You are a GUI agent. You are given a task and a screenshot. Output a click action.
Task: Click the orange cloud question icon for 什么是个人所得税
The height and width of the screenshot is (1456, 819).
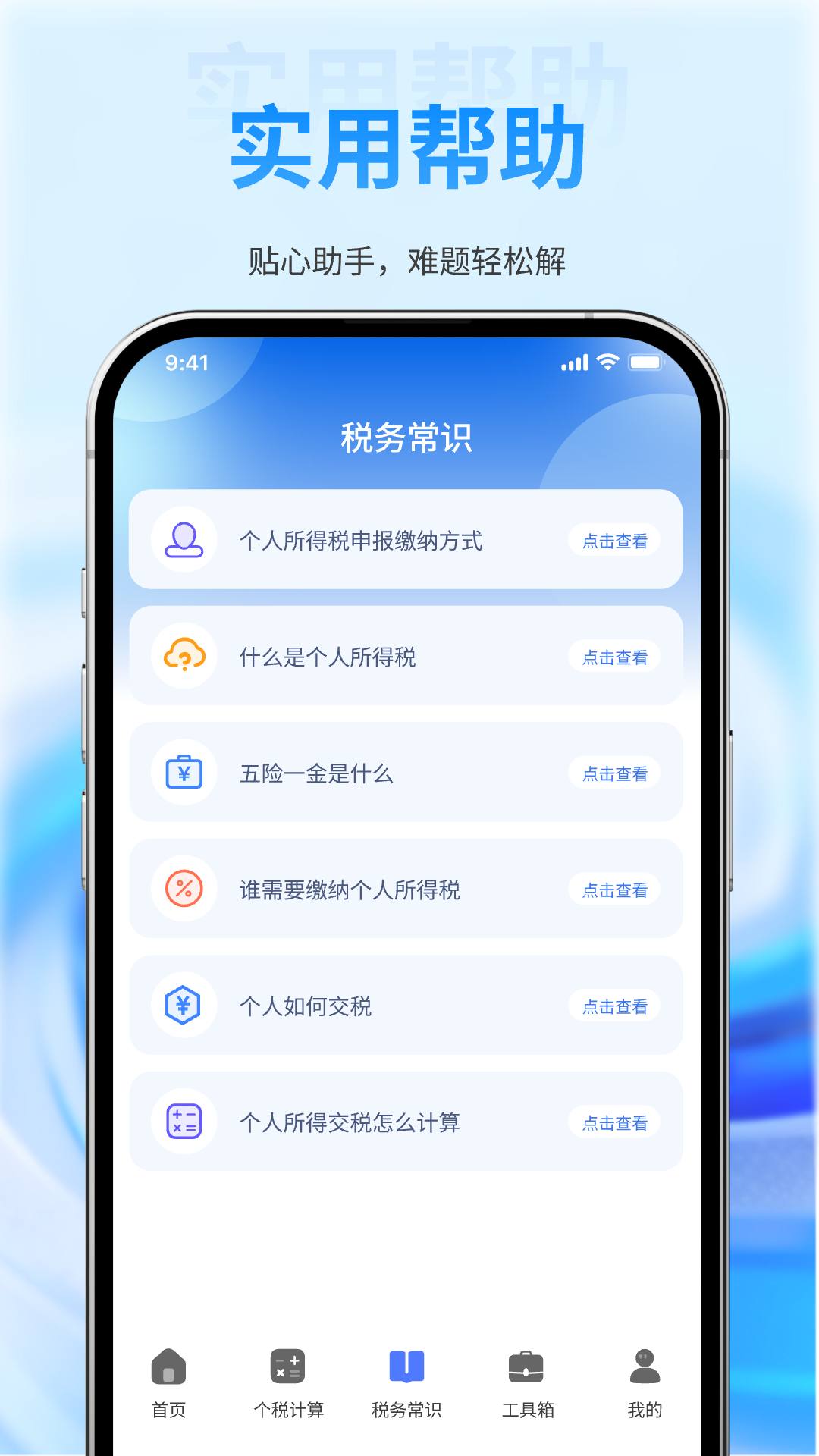point(182,657)
